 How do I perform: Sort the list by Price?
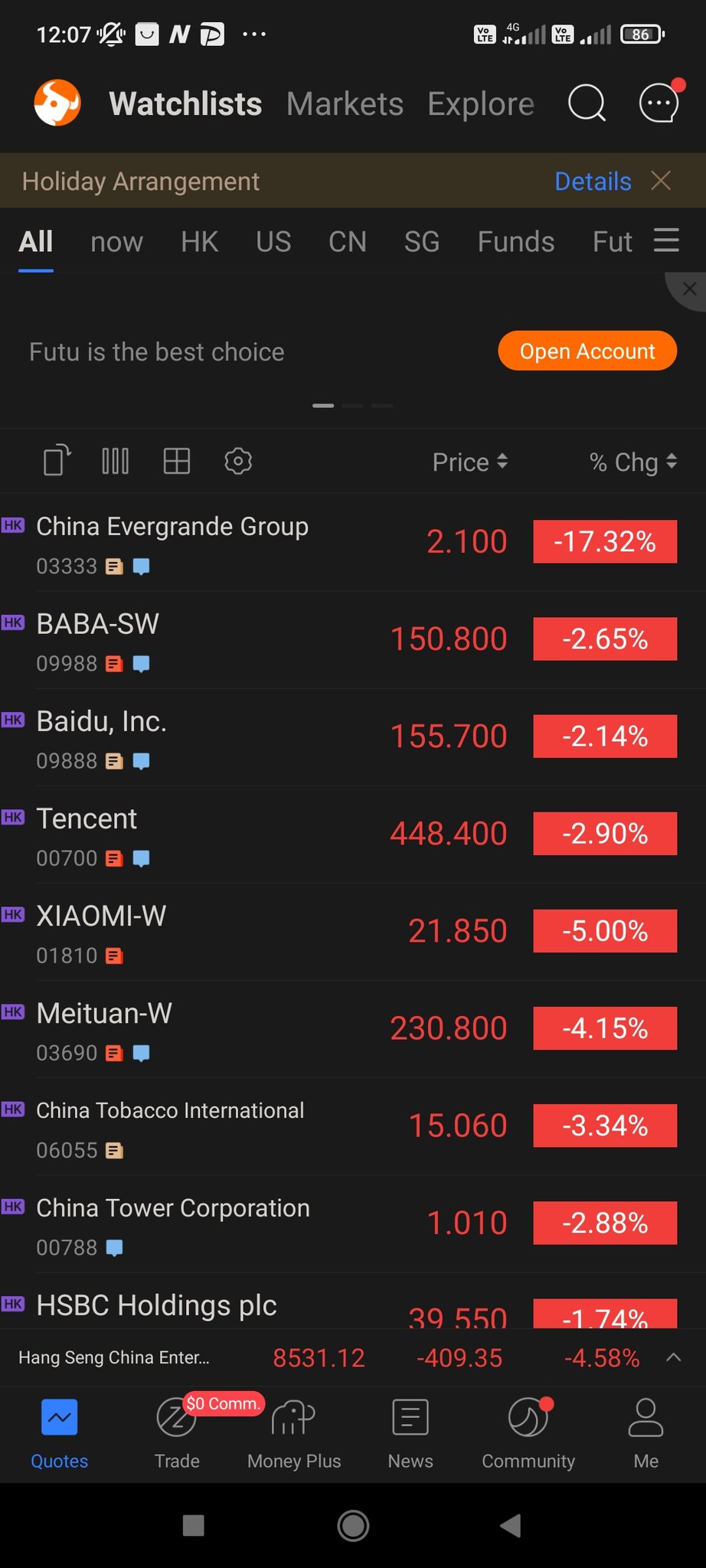click(469, 462)
